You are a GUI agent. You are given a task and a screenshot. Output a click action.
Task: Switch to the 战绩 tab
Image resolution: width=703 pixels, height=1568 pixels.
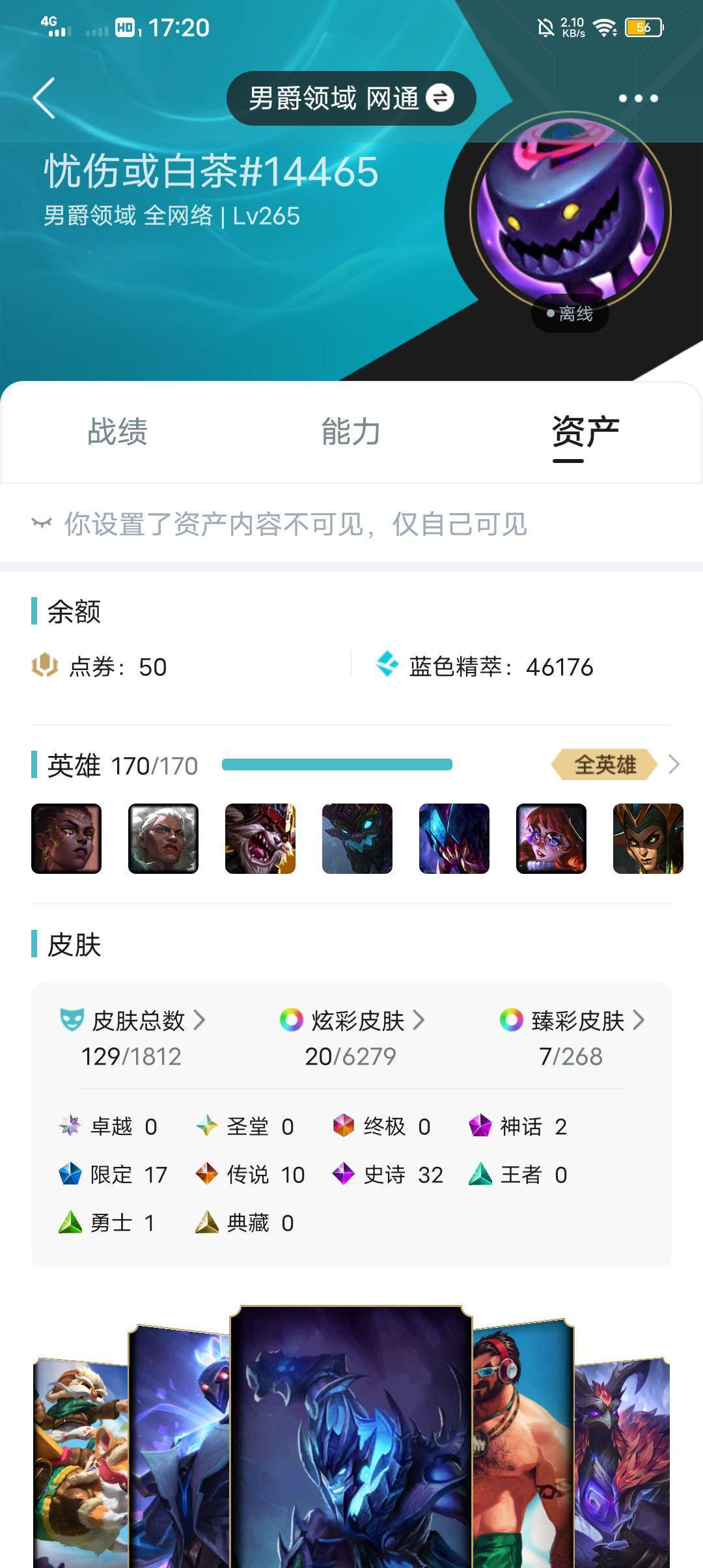pos(117,432)
